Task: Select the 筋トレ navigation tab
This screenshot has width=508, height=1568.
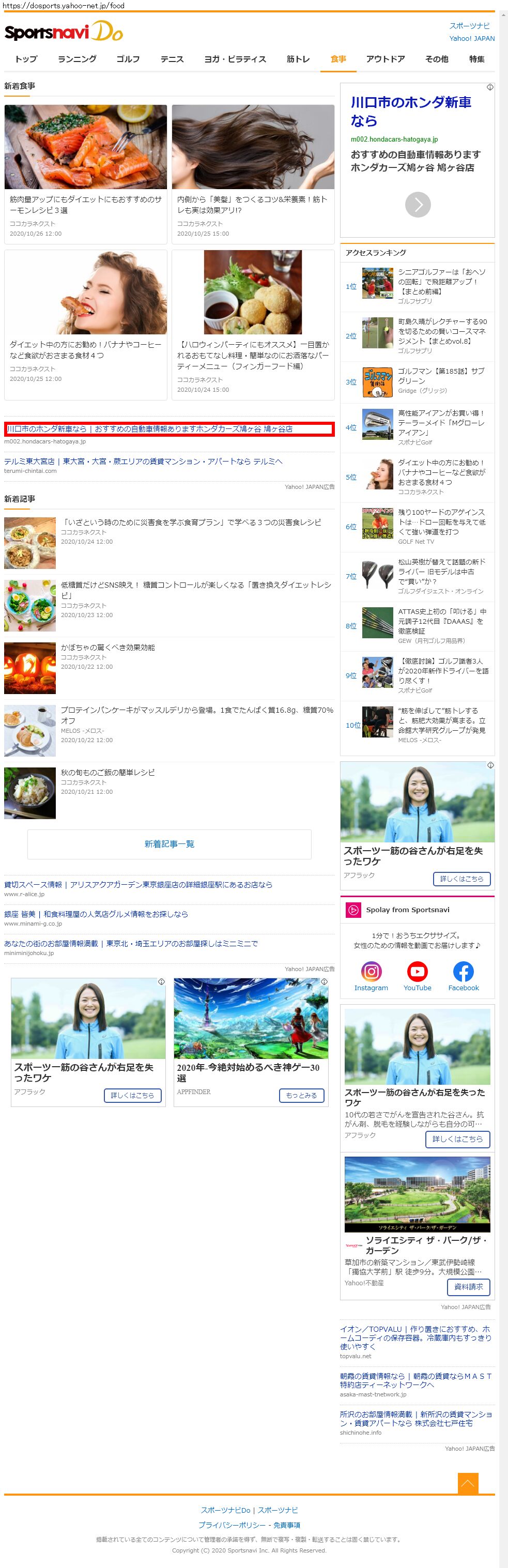Action: 298,59
